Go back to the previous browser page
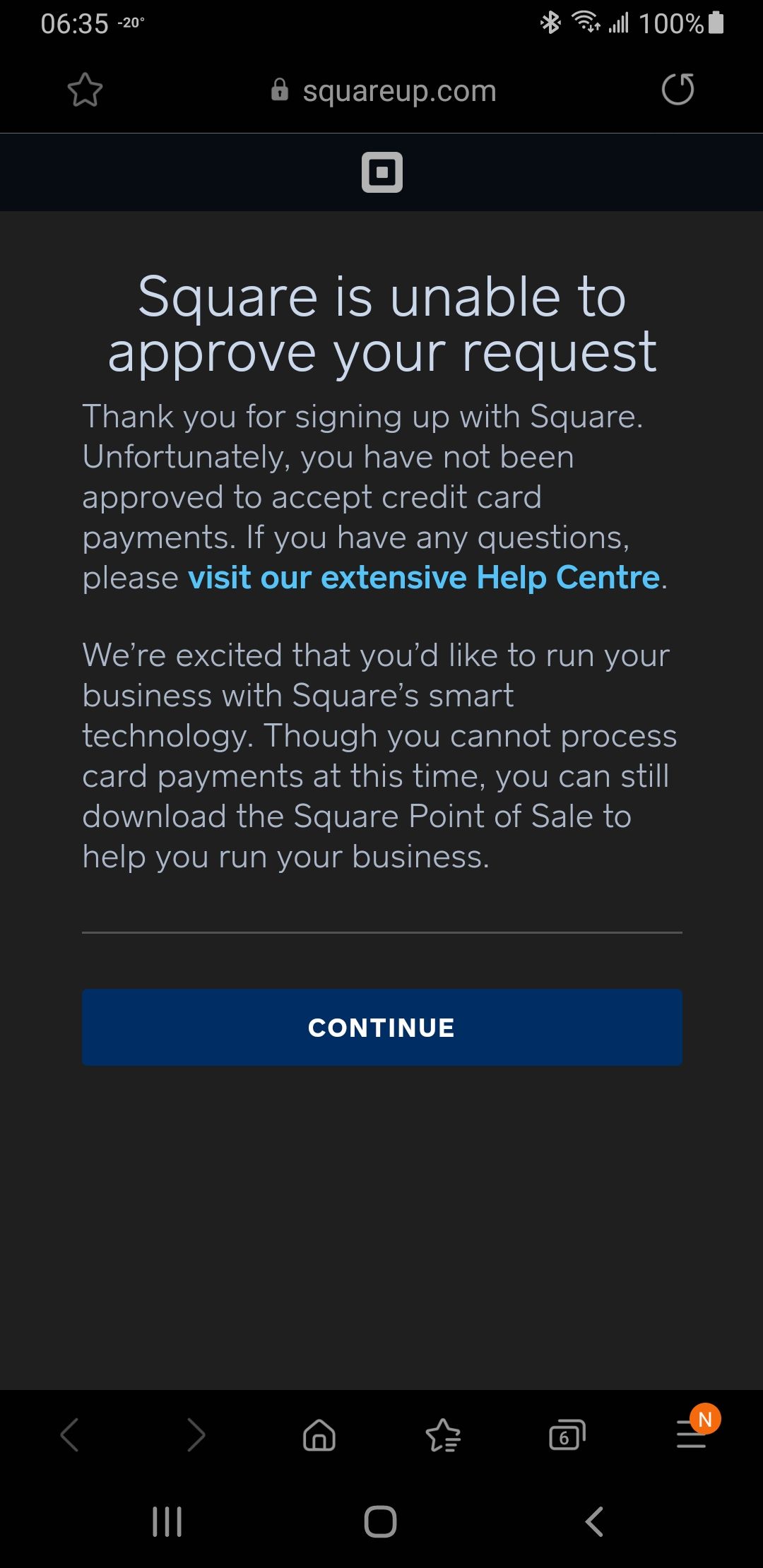763x1568 pixels. [x=69, y=1435]
